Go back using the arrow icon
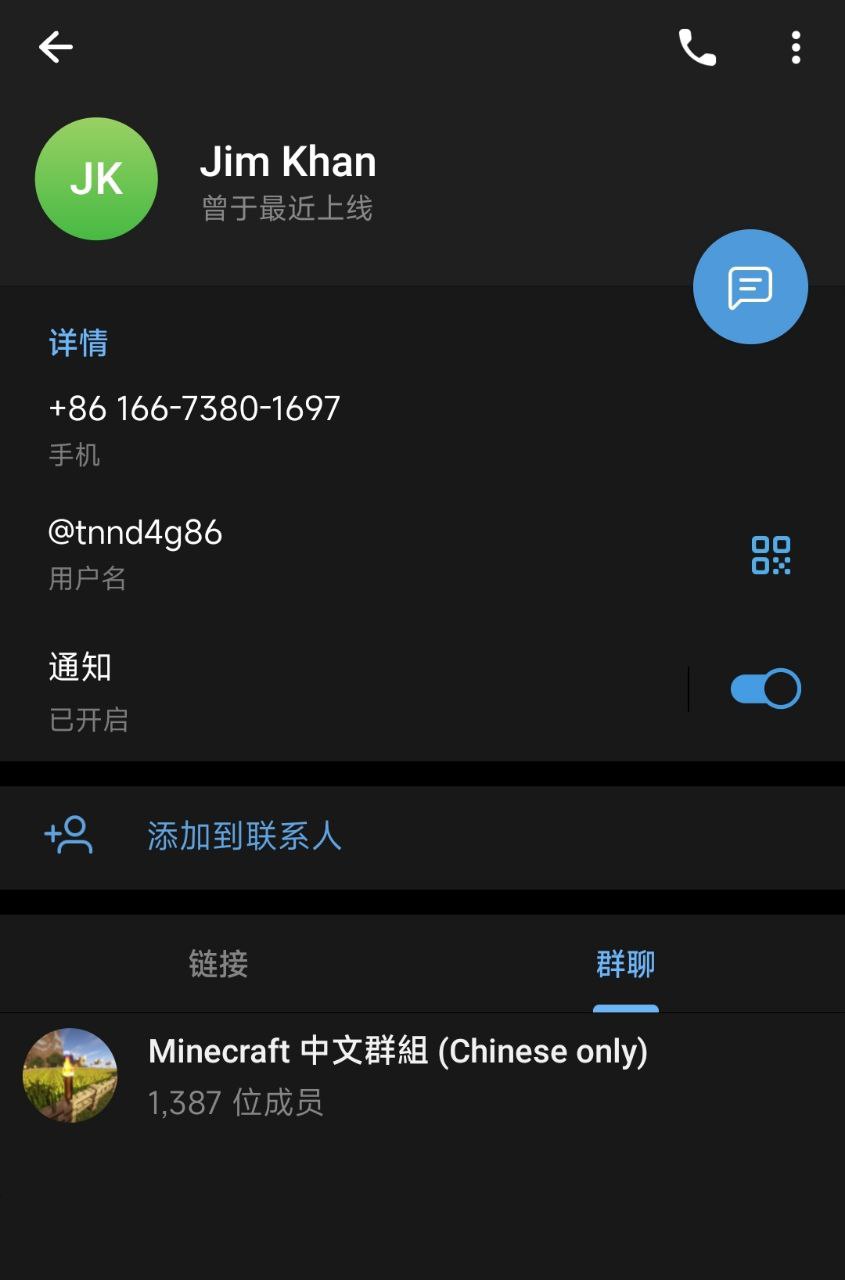 tap(56, 47)
